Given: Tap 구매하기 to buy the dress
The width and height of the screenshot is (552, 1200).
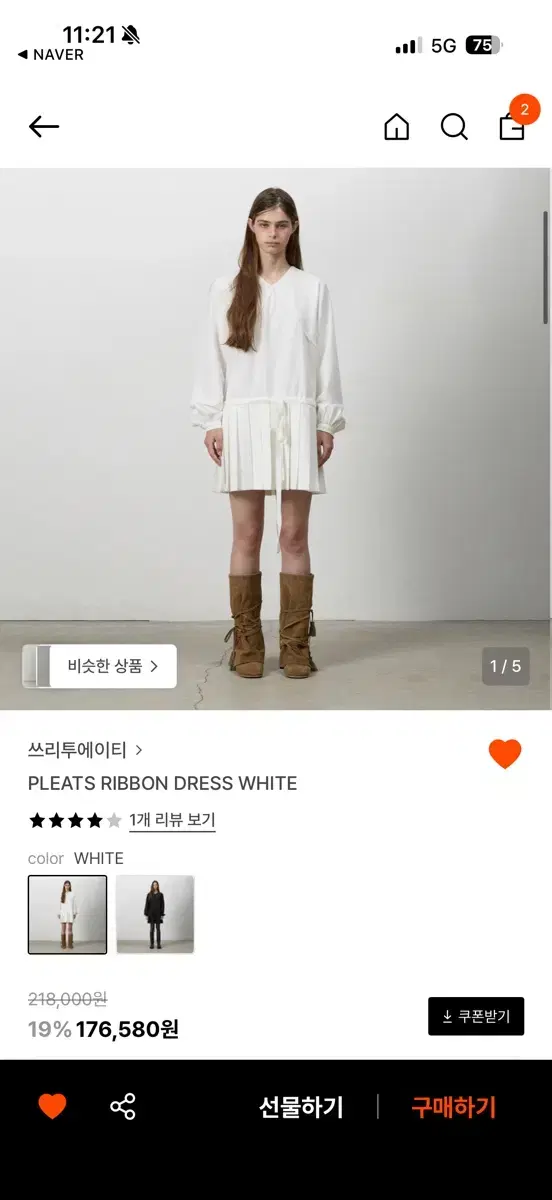Looking at the screenshot, I should coord(454,1107).
